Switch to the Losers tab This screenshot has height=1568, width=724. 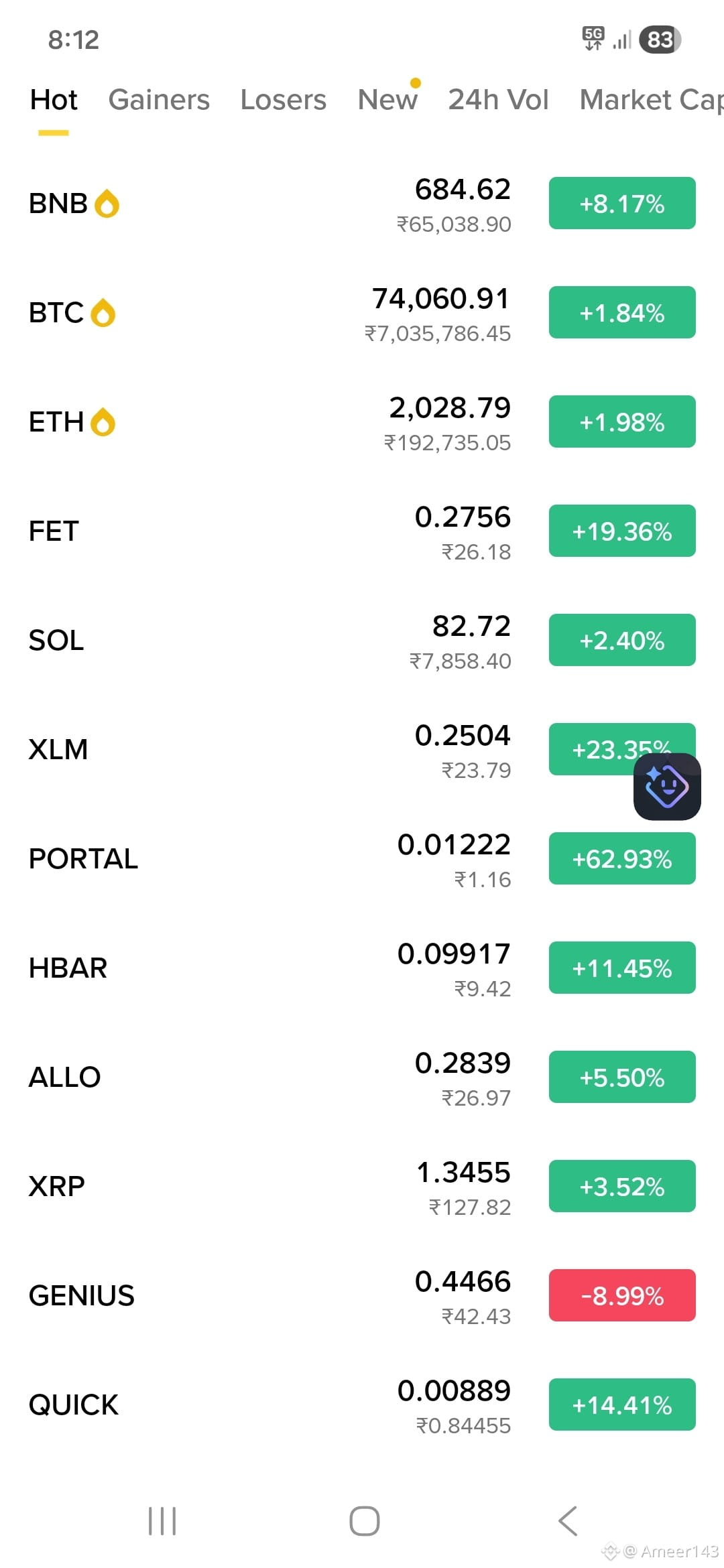point(283,100)
